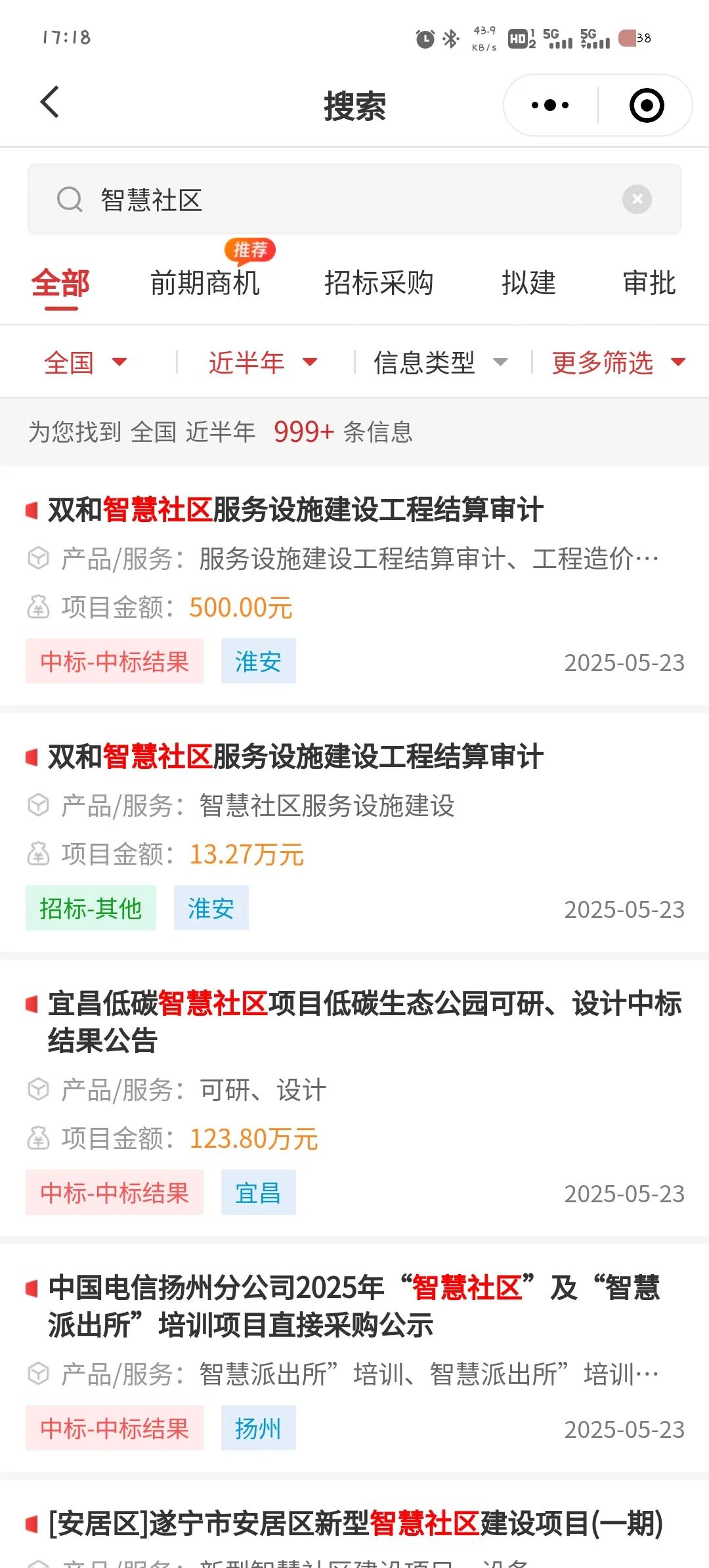Open the 双和智慧社区 result priced 500.00元

[354, 586]
